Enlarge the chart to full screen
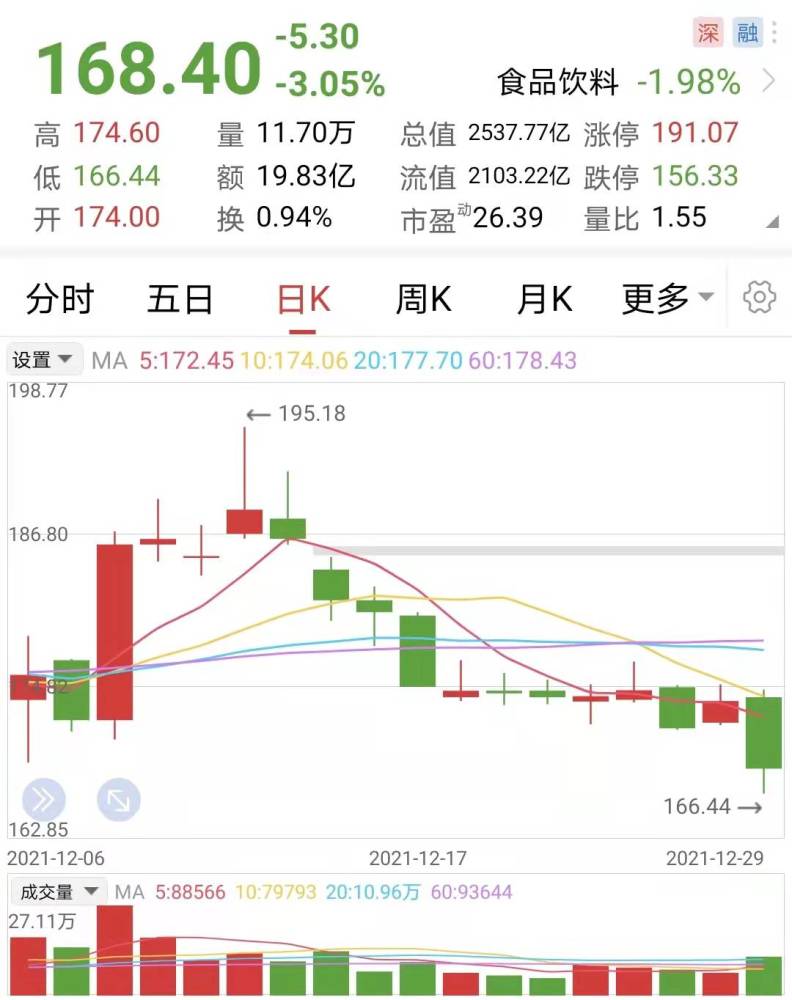The image size is (792, 1000). [118, 800]
